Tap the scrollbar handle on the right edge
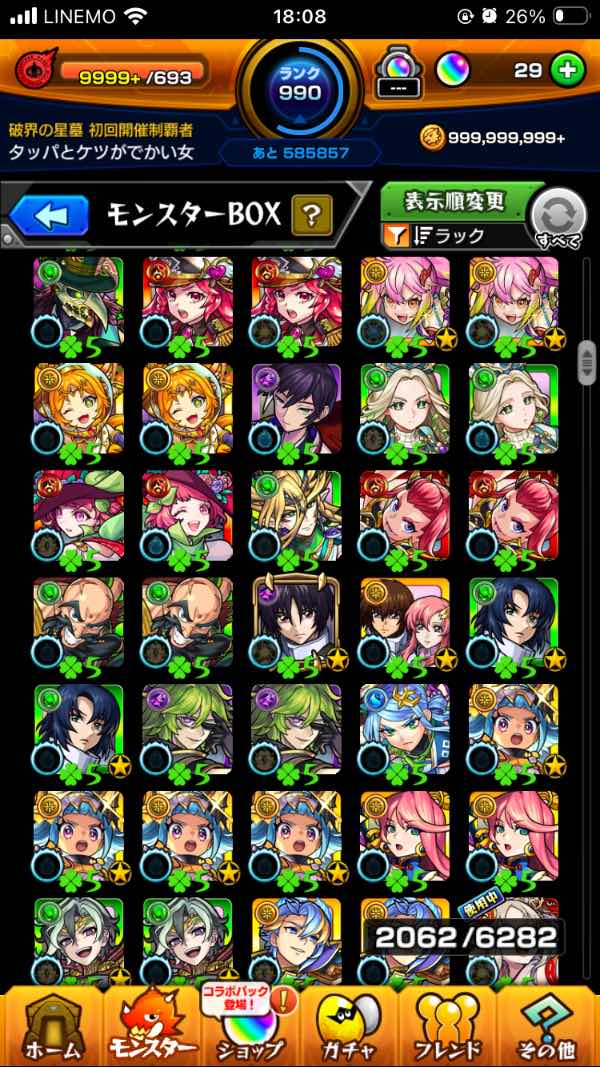The height and width of the screenshot is (1067, 600). point(586,363)
